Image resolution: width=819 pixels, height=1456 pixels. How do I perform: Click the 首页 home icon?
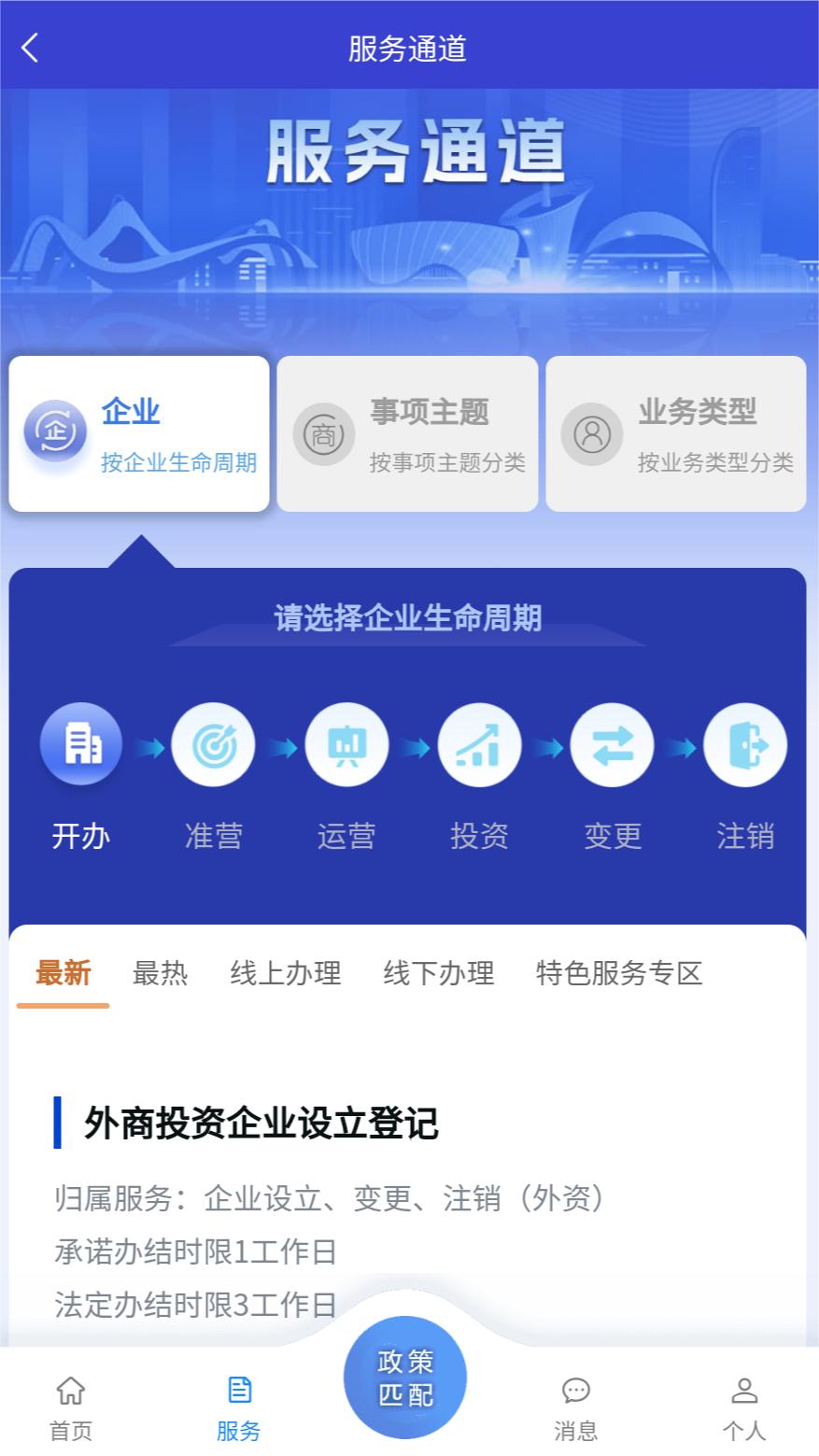pyautogui.click(x=70, y=1392)
